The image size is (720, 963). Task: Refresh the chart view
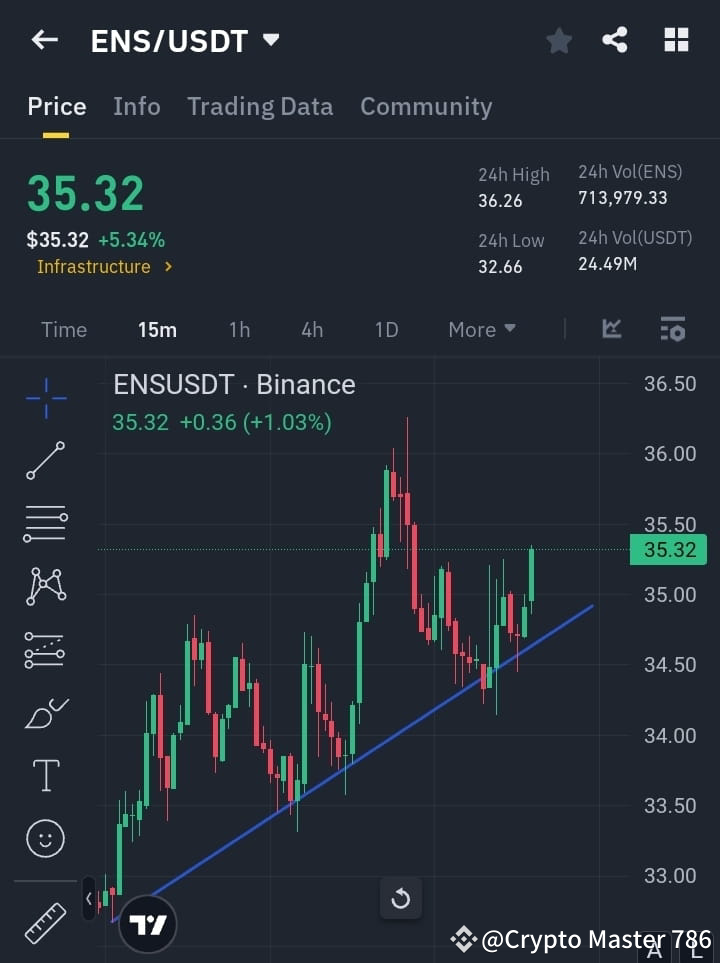[401, 898]
